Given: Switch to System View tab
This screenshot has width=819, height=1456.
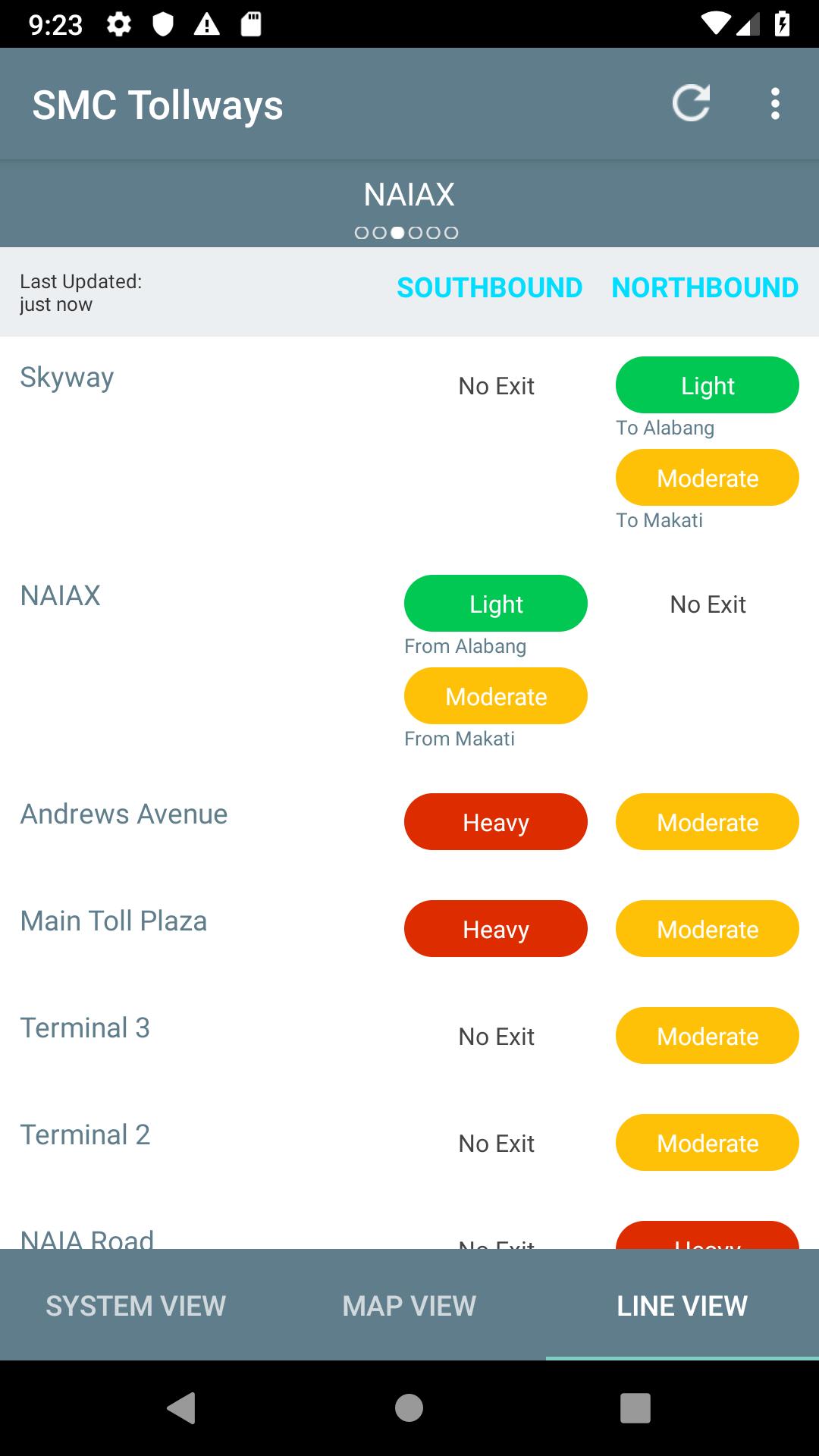Looking at the screenshot, I should point(136,1306).
